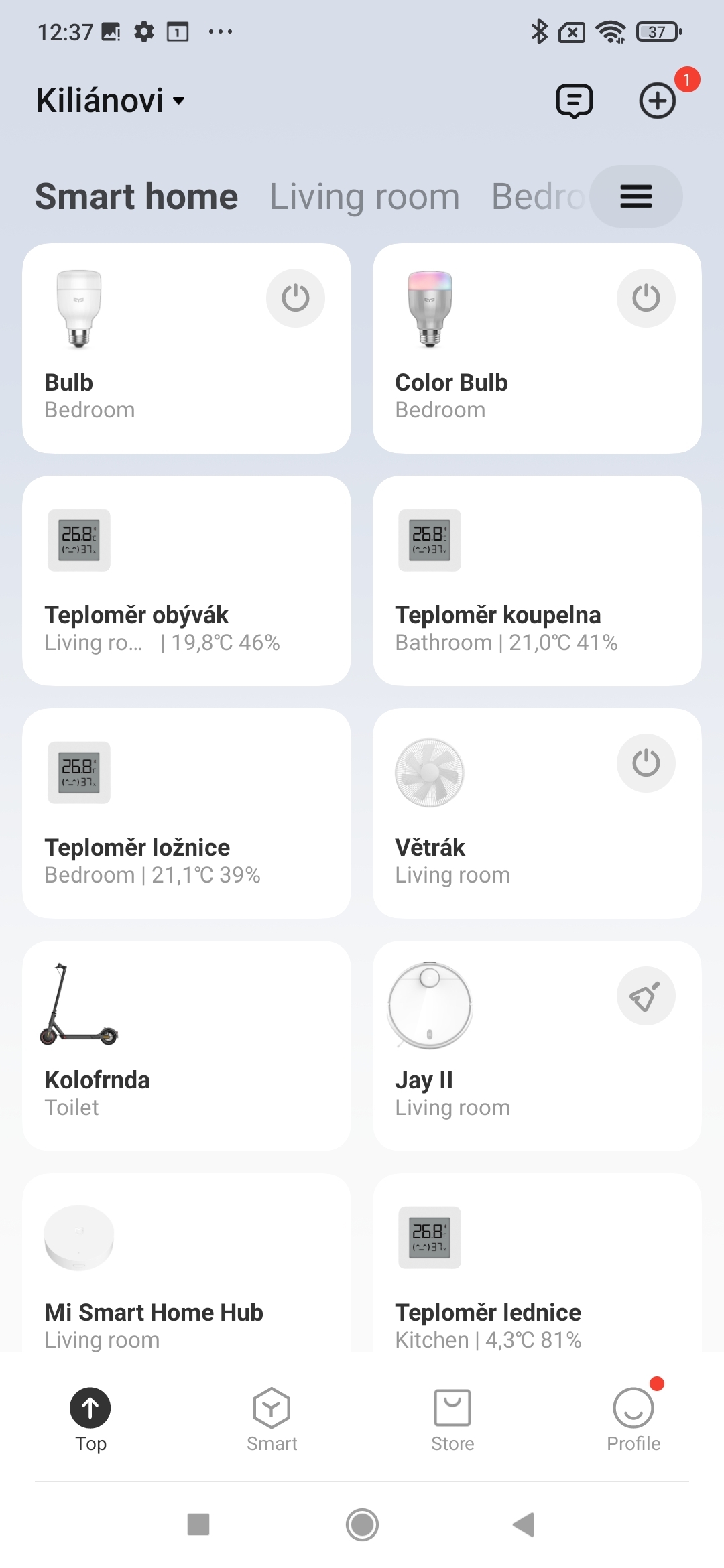Open the Teploměr ložnice card
Viewport: 724px width, 1568px height.
[186, 813]
